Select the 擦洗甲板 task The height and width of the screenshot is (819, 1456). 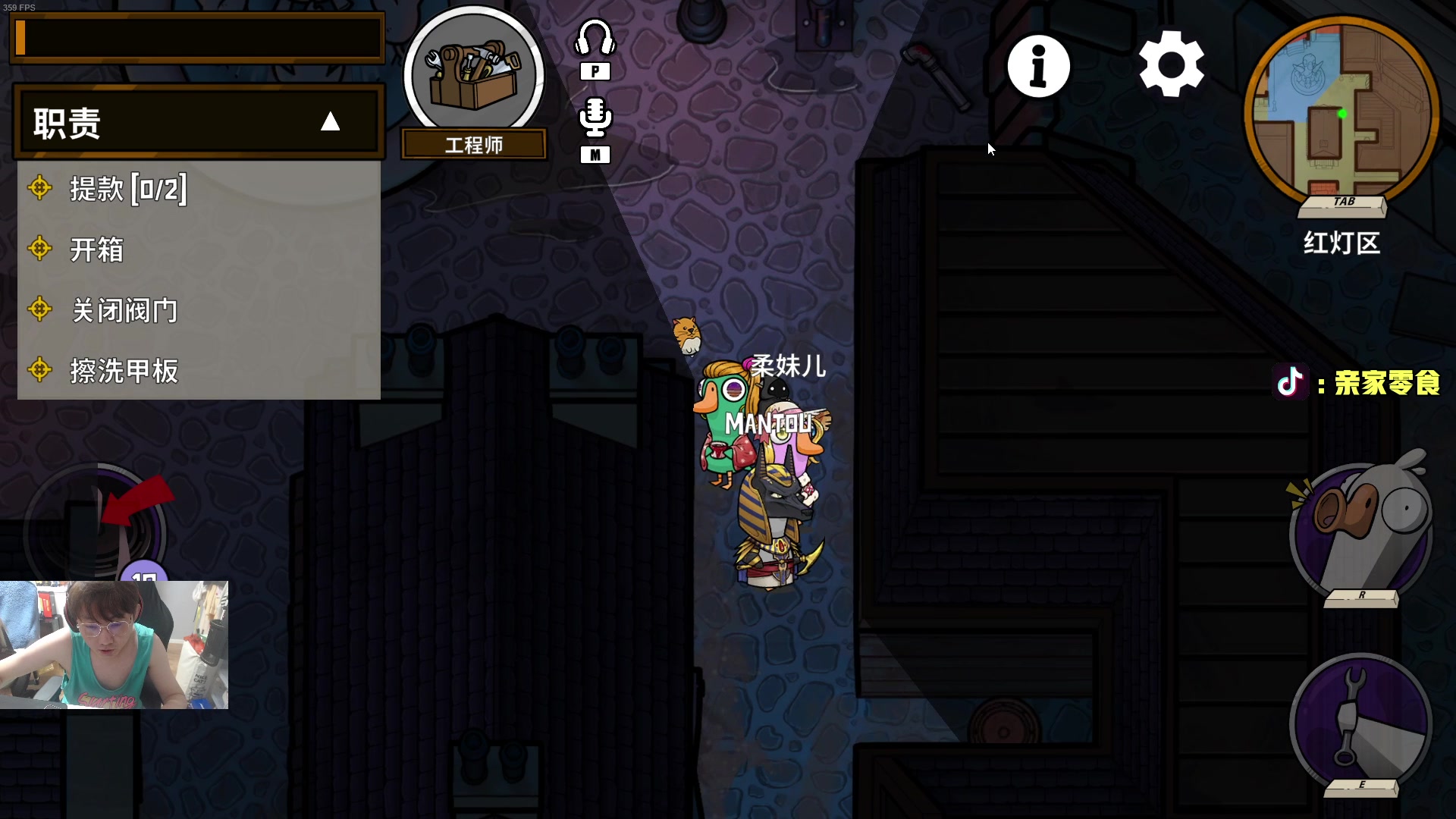pos(124,371)
